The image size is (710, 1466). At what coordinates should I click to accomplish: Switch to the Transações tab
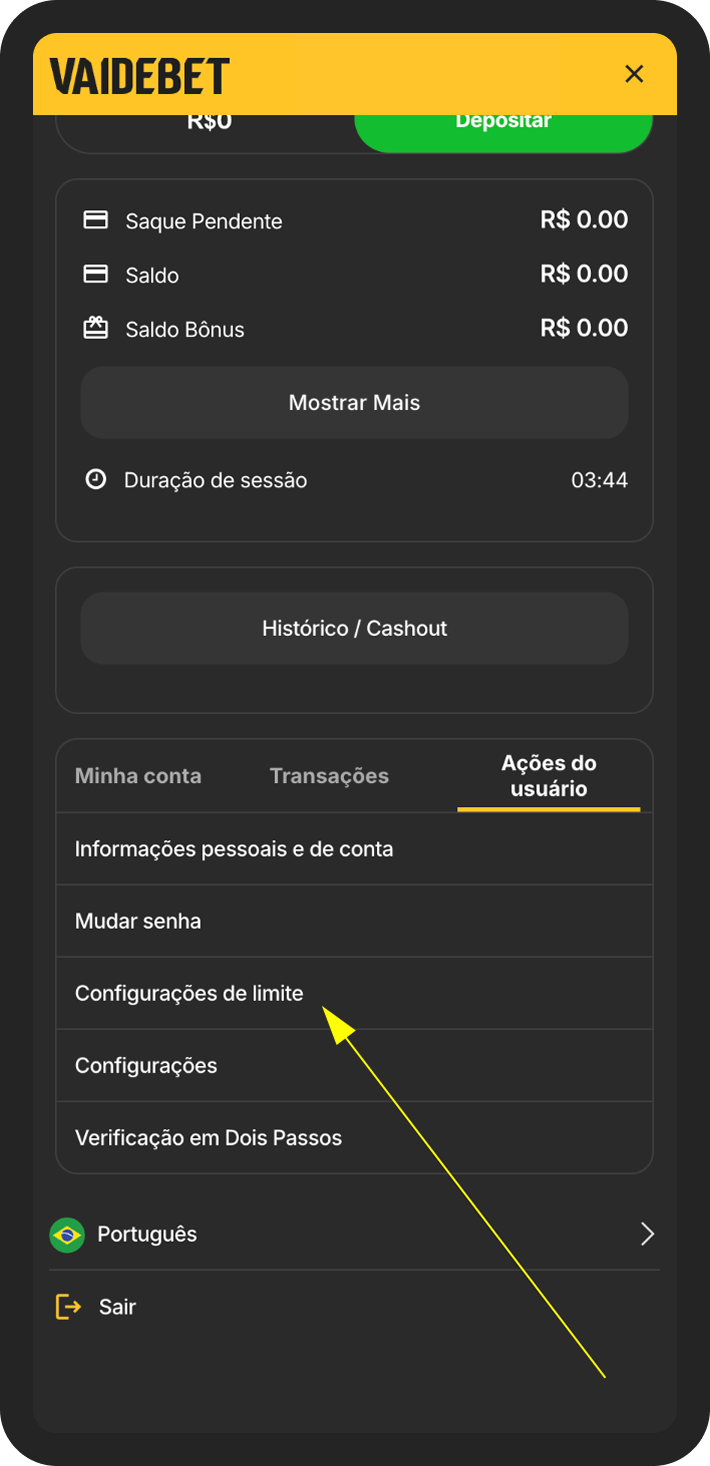click(329, 776)
